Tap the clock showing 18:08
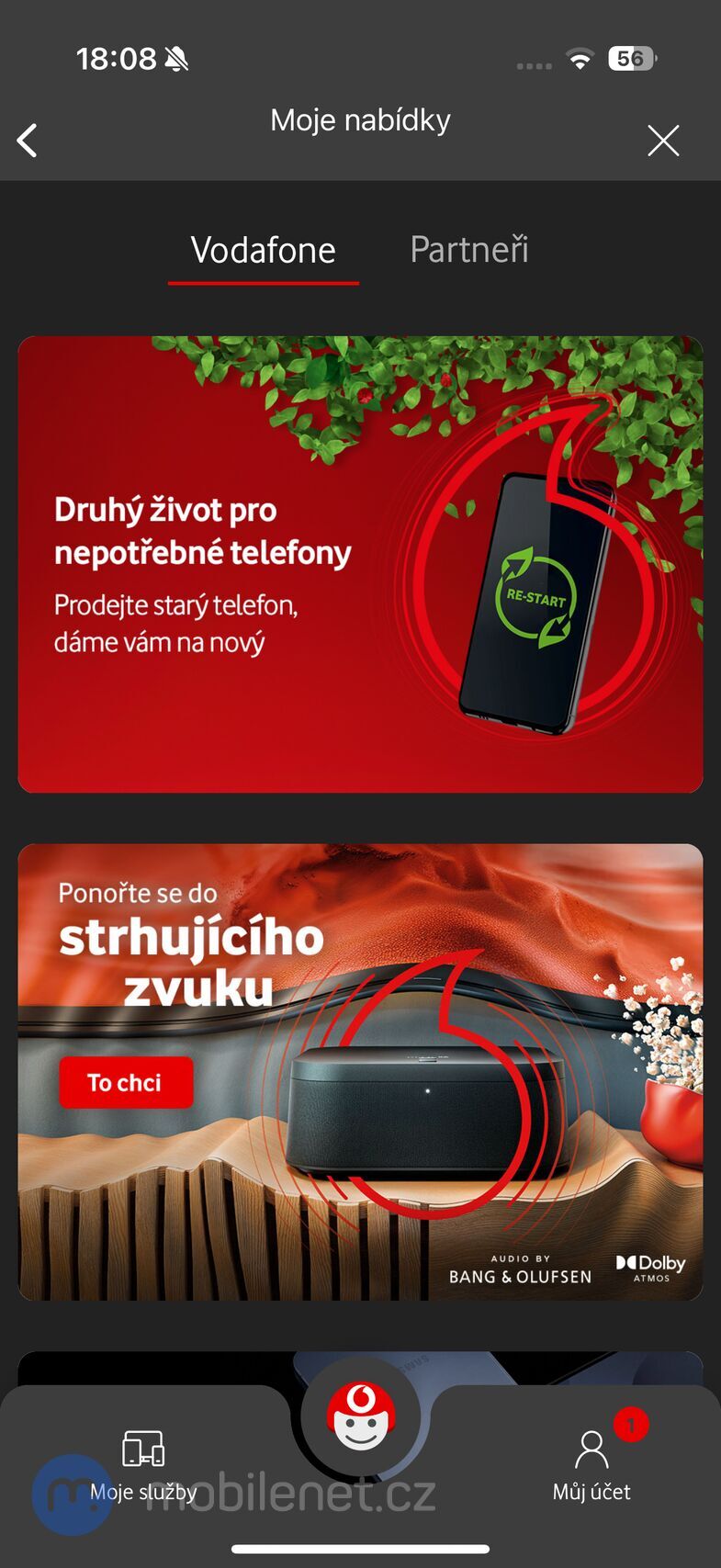The image size is (721, 1568). [118, 57]
